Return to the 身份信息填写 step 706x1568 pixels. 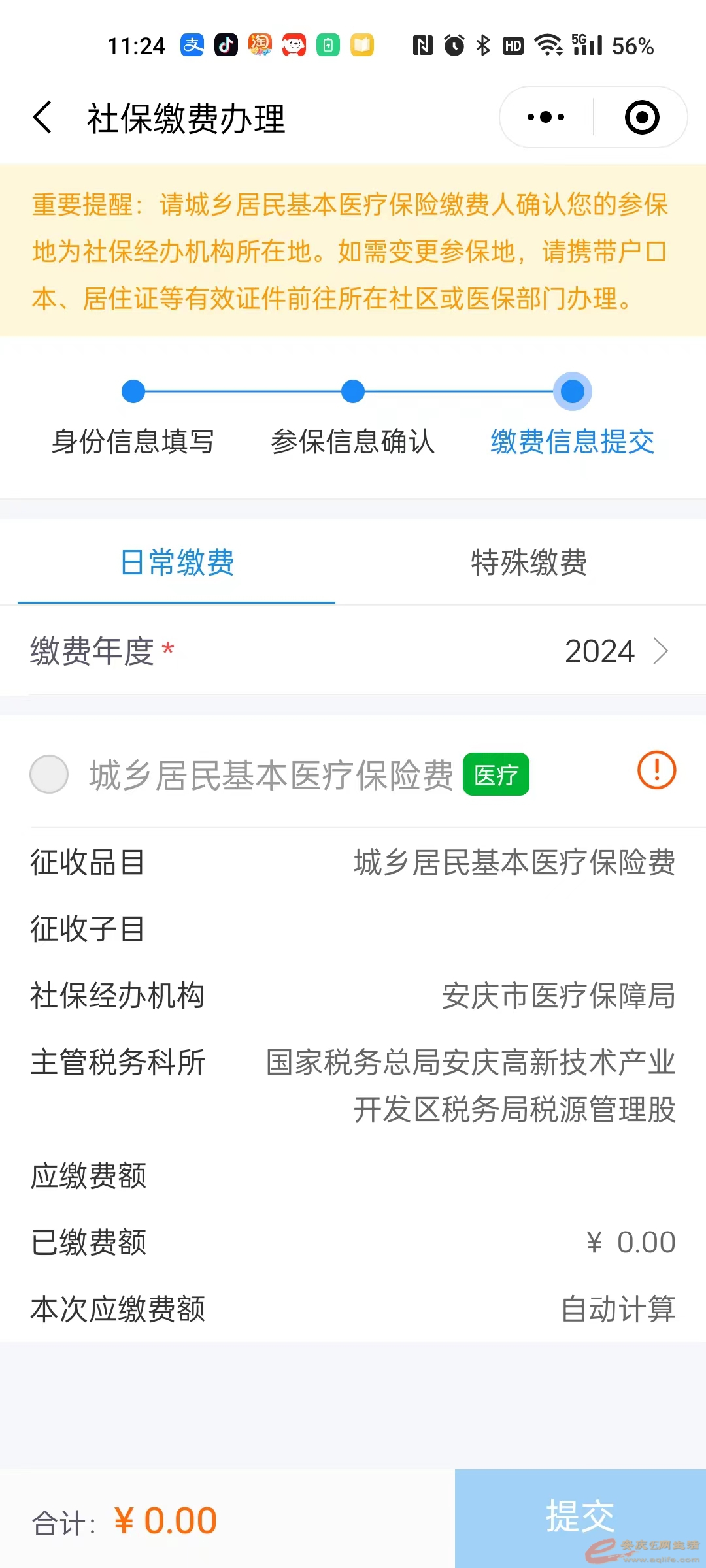(133, 392)
